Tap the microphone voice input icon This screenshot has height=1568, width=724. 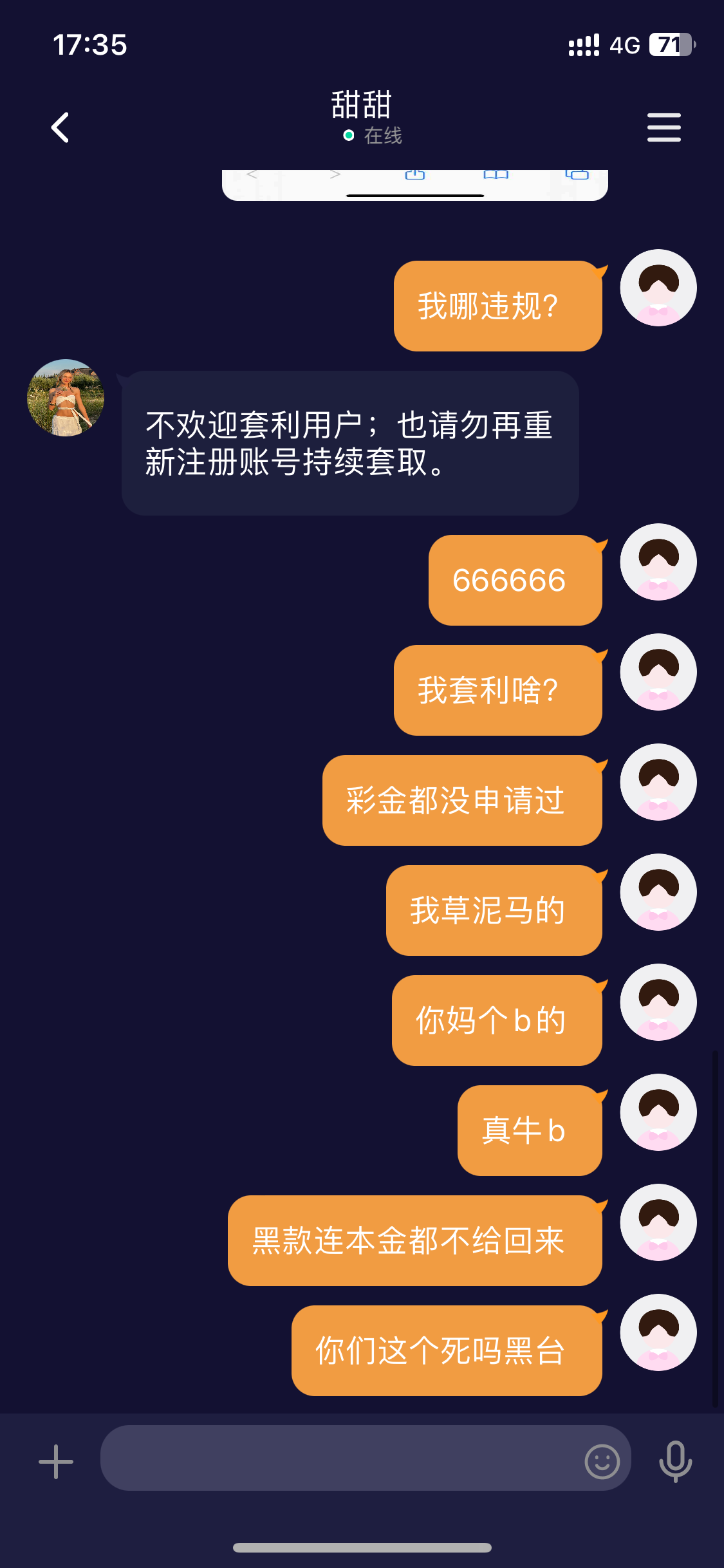pyautogui.click(x=674, y=1460)
